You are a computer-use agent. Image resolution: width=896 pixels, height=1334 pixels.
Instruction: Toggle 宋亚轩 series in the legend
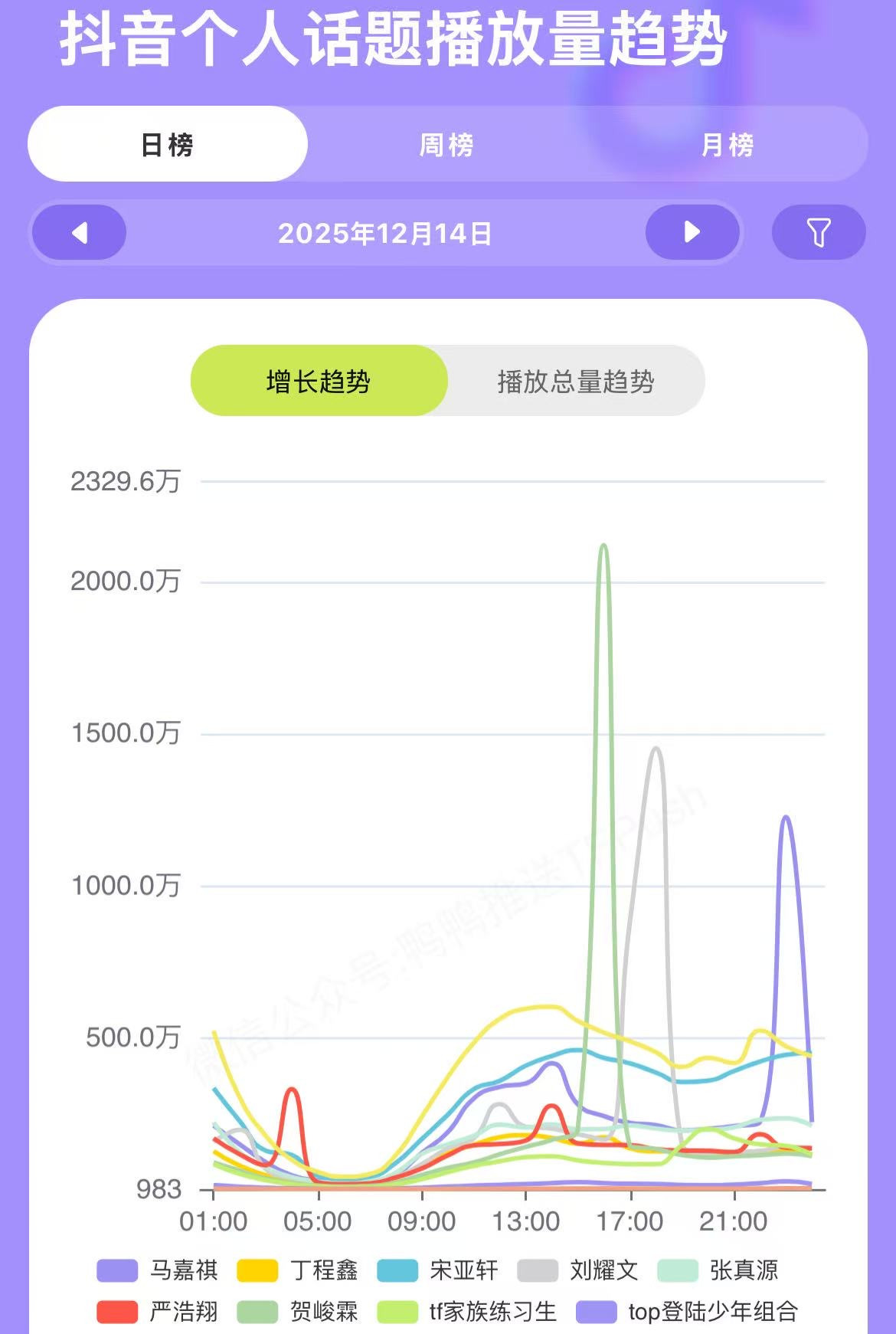click(438, 1270)
